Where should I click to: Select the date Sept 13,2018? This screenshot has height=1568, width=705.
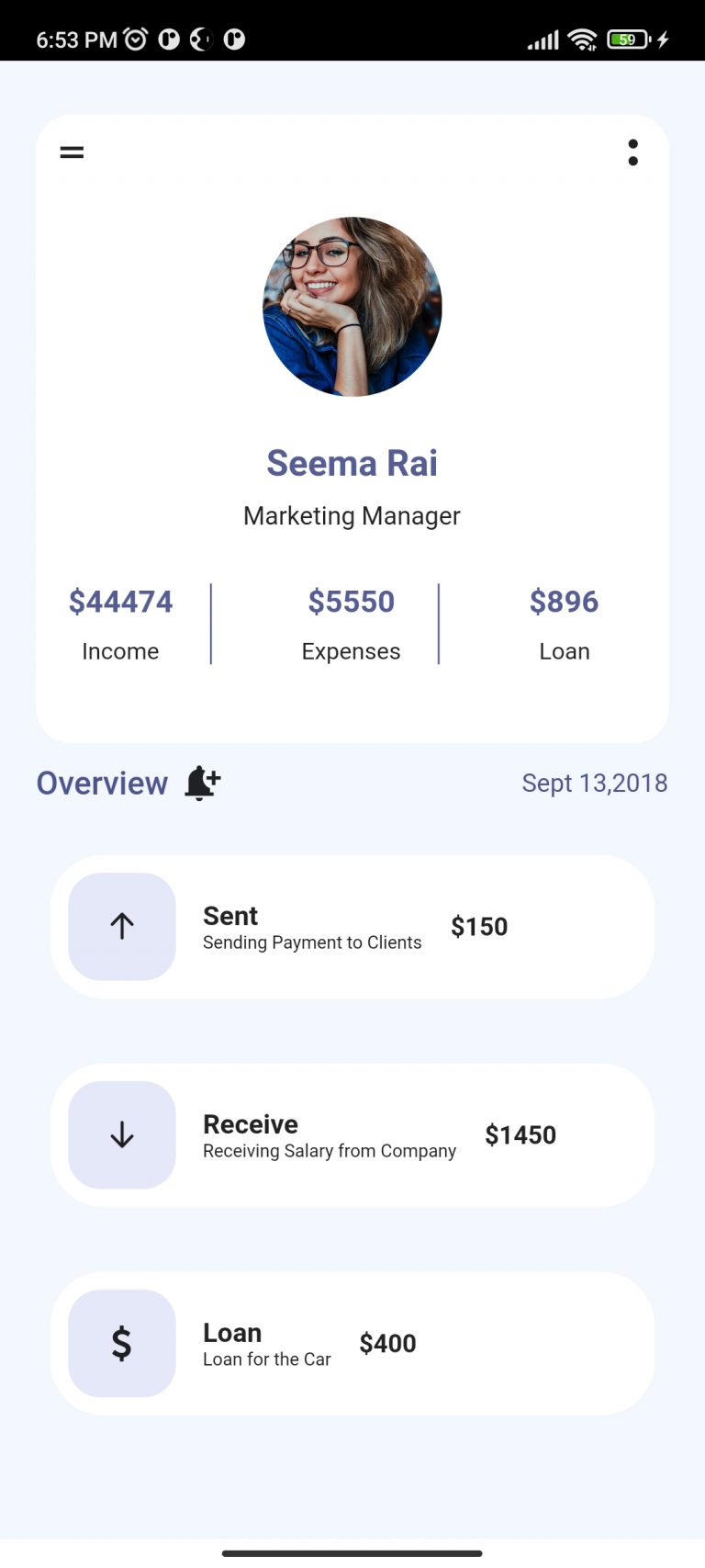pyautogui.click(x=594, y=782)
